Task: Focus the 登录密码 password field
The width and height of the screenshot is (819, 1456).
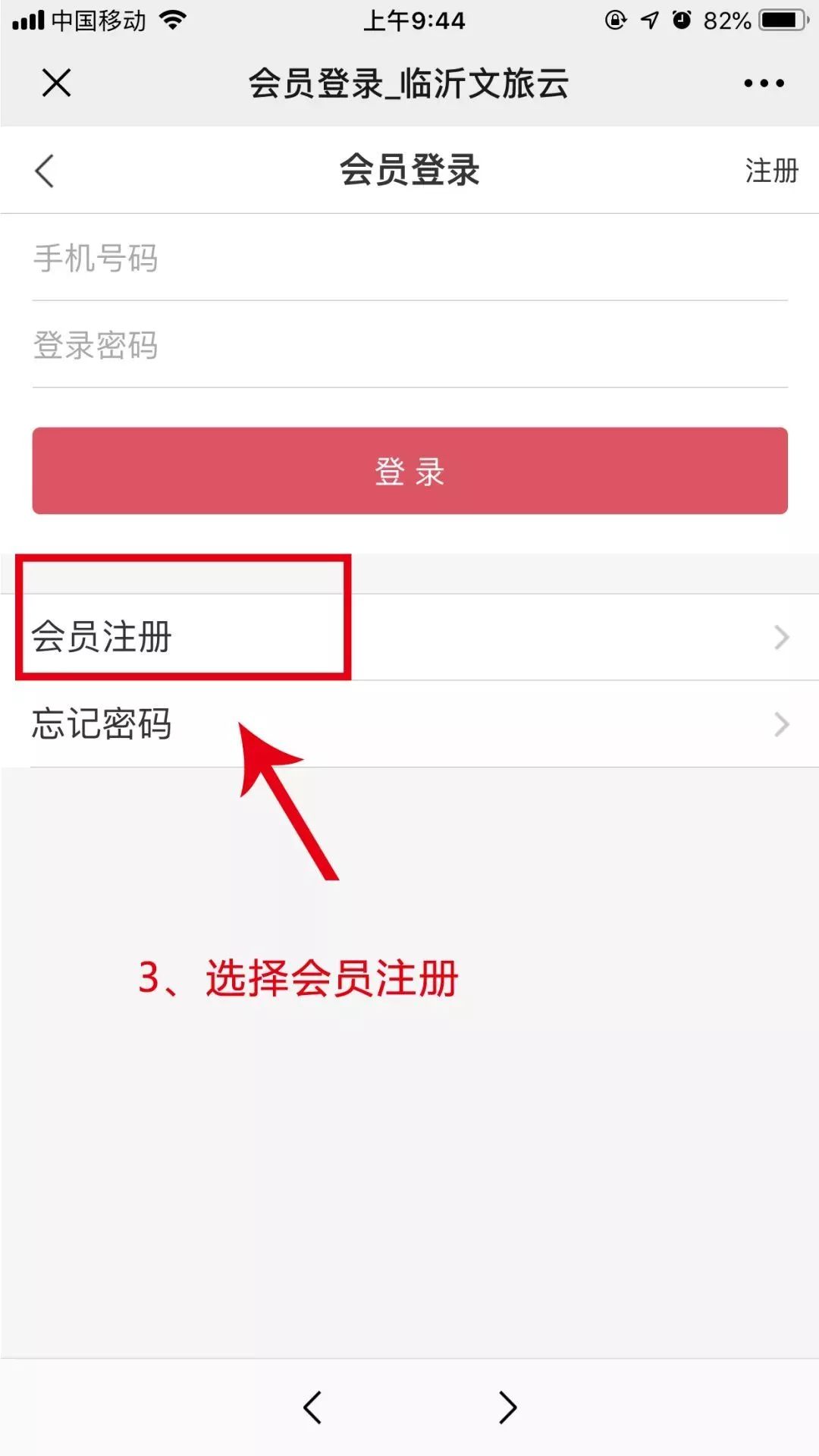Action: tap(409, 345)
